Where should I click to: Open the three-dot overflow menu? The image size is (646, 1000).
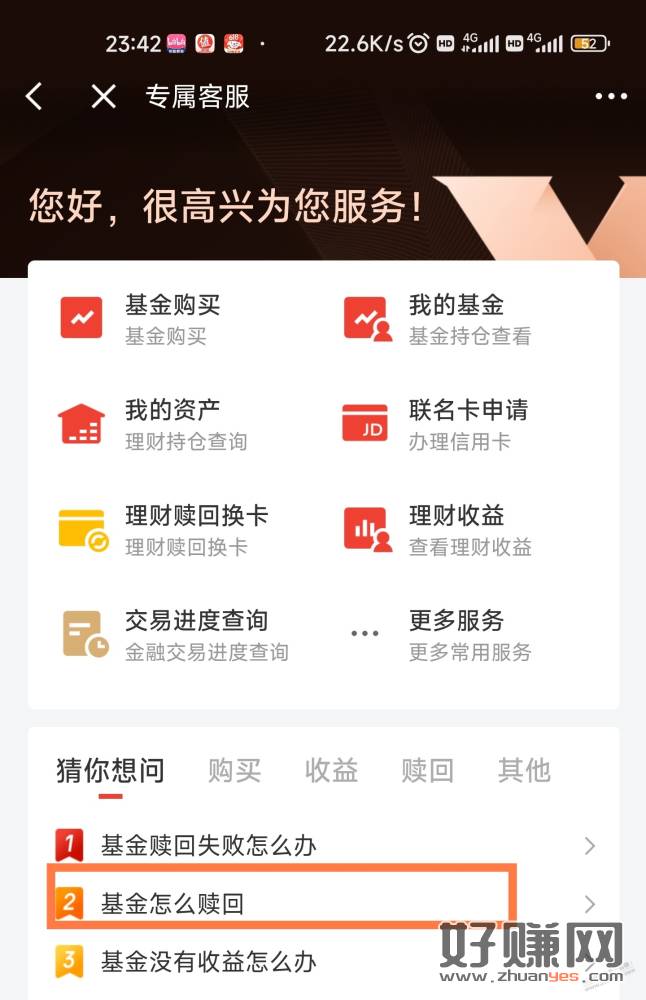(x=610, y=97)
